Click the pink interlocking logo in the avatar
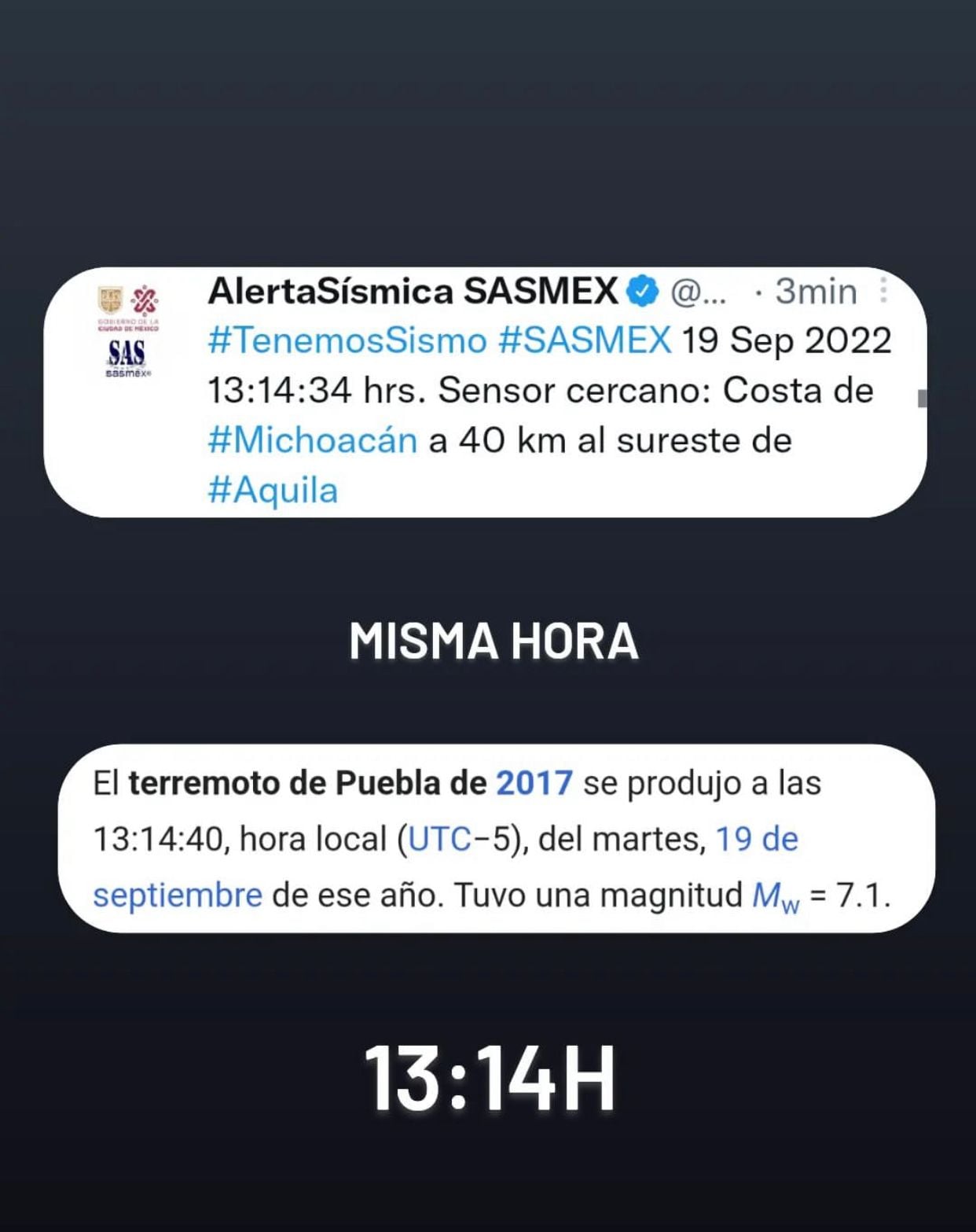This screenshot has width=976, height=1232. 144,301
